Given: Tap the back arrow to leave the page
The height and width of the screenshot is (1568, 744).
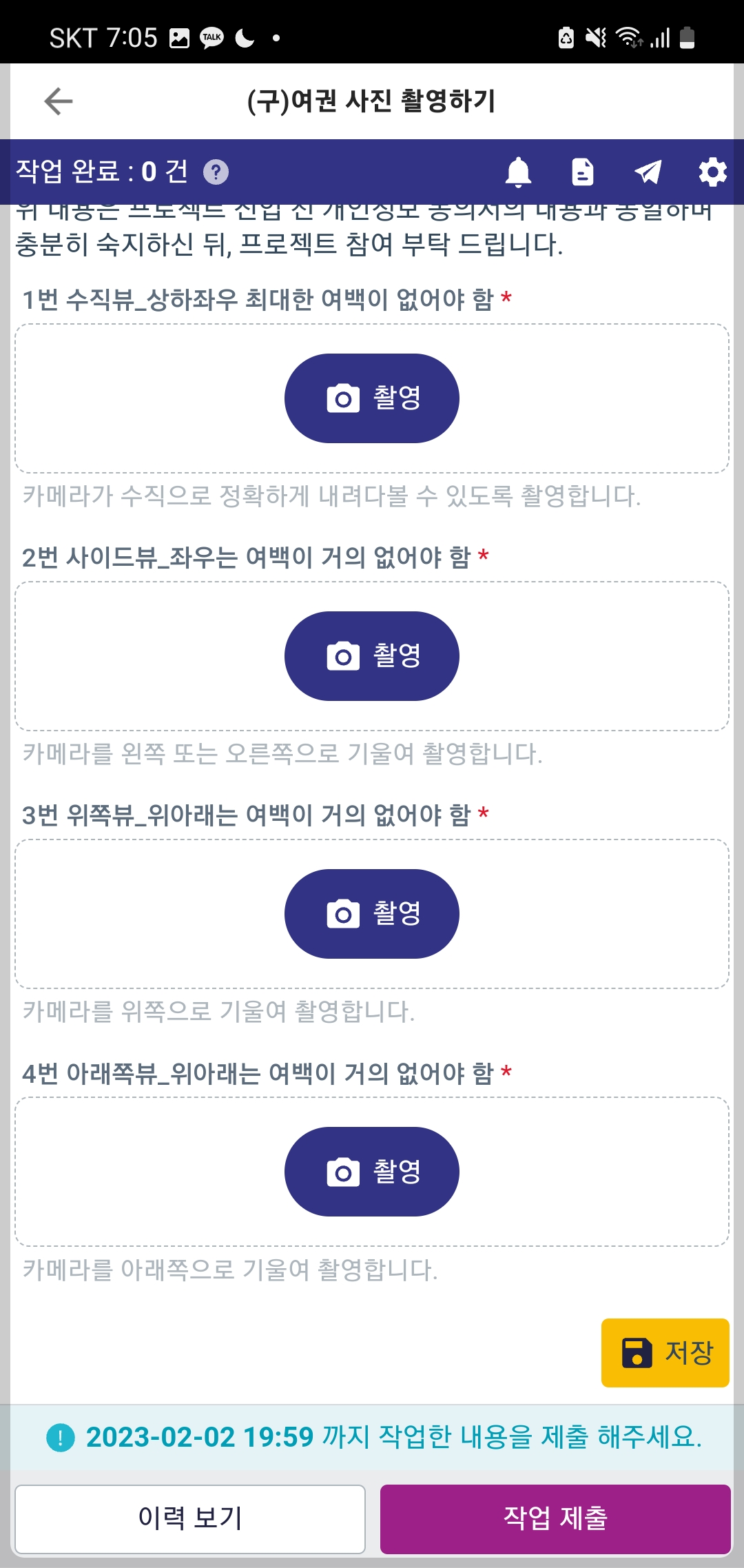Looking at the screenshot, I should coord(58,100).
